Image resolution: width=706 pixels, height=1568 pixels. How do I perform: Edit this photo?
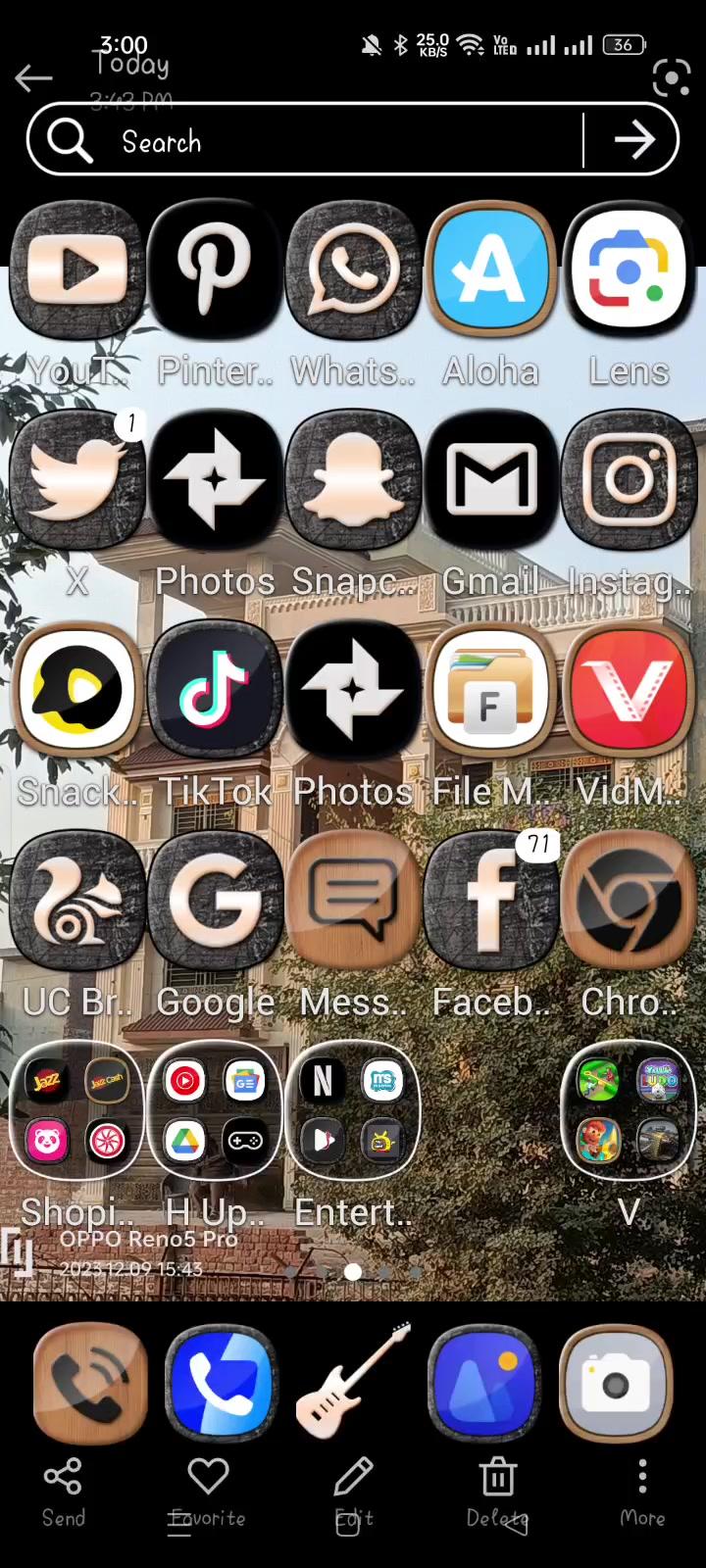point(353,1492)
